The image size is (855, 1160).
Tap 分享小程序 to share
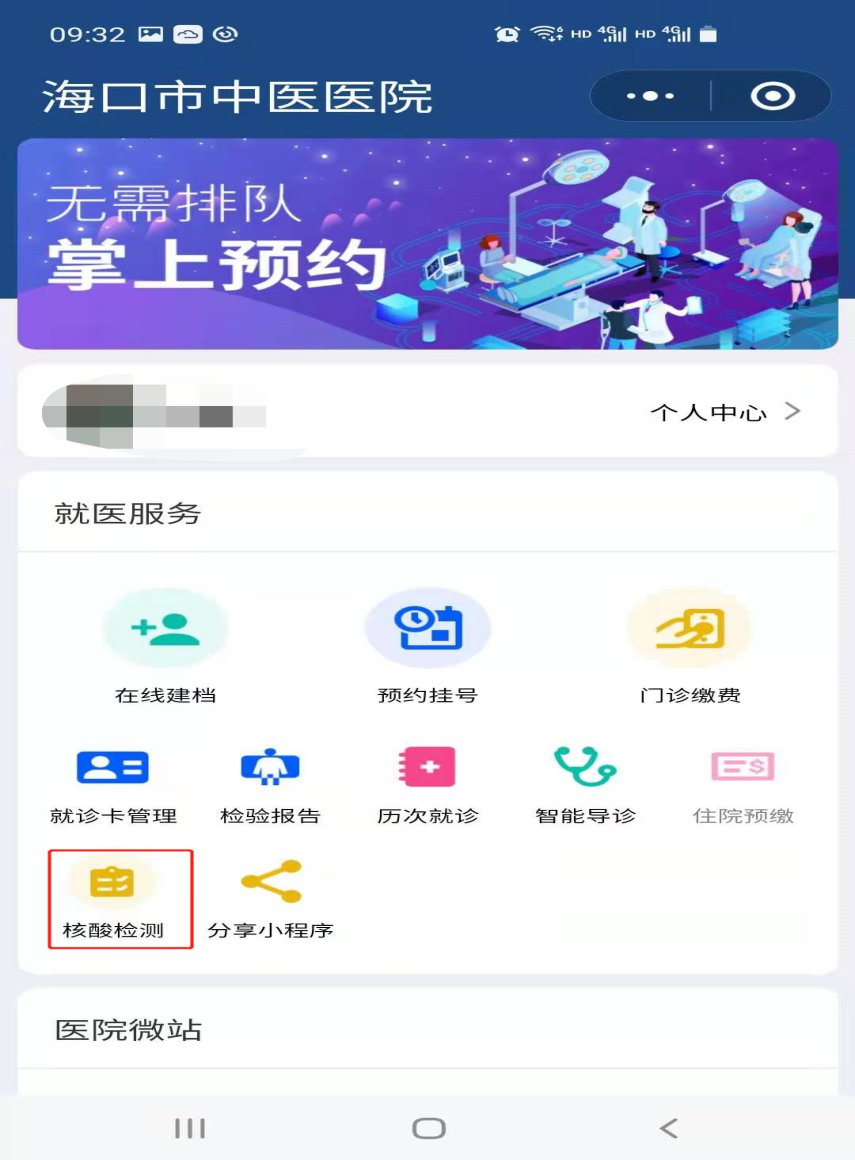[270, 898]
